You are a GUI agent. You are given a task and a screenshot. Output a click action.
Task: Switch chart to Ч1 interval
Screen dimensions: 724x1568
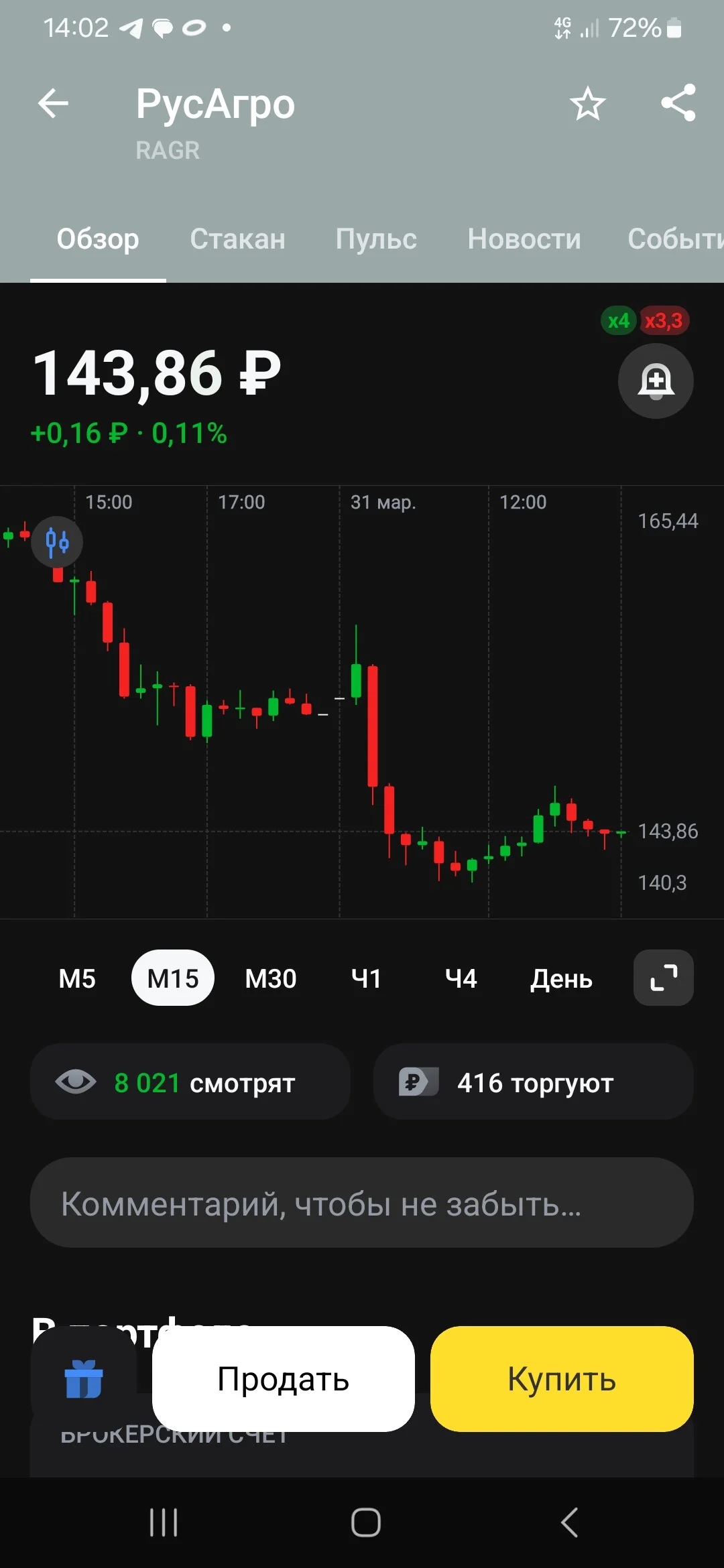[x=367, y=978]
